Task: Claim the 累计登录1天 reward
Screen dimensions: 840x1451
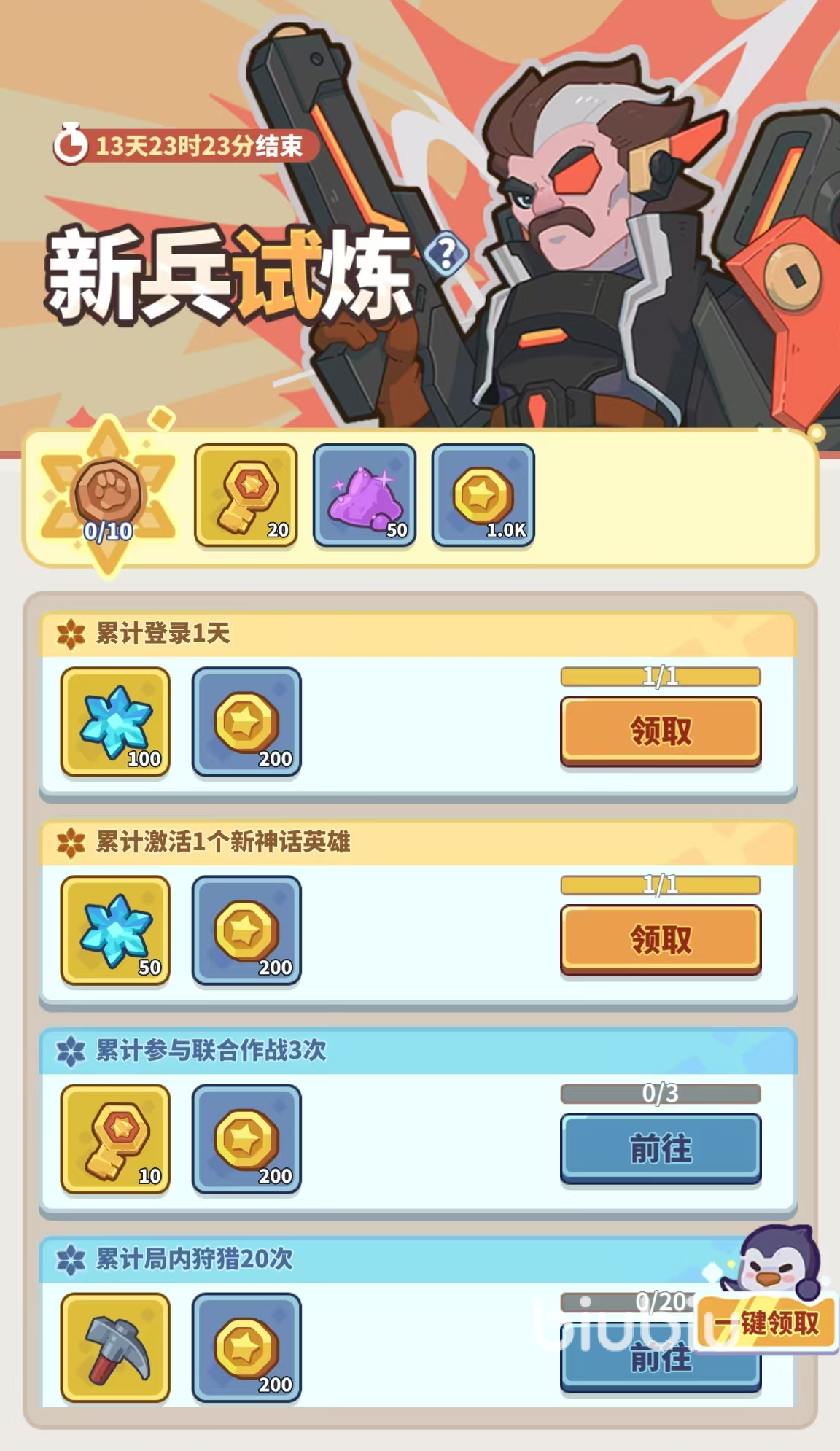Action: [660, 731]
